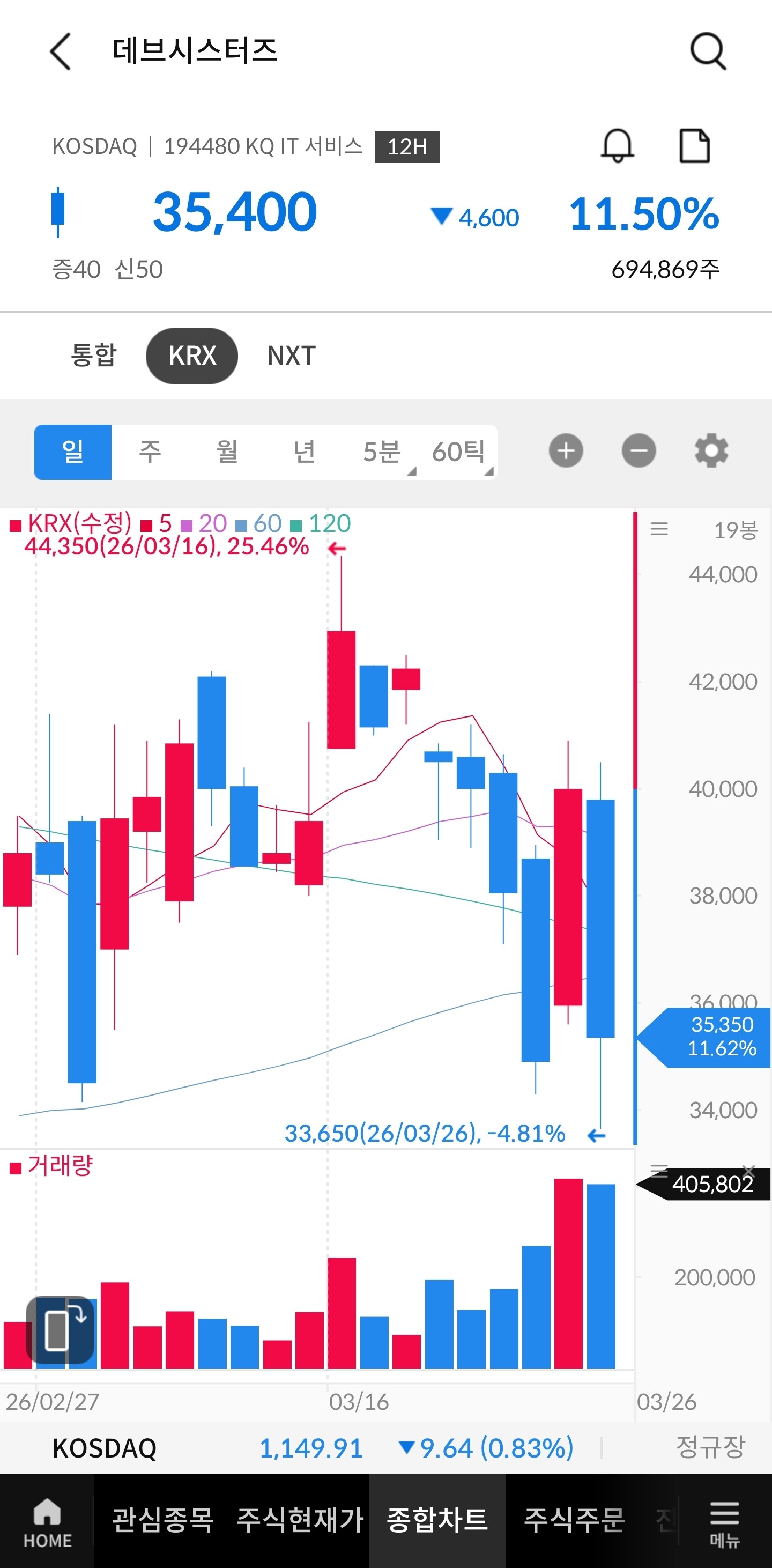
Task: Rotate chart to landscape view
Action: pyautogui.click(x=60, y=1330)
